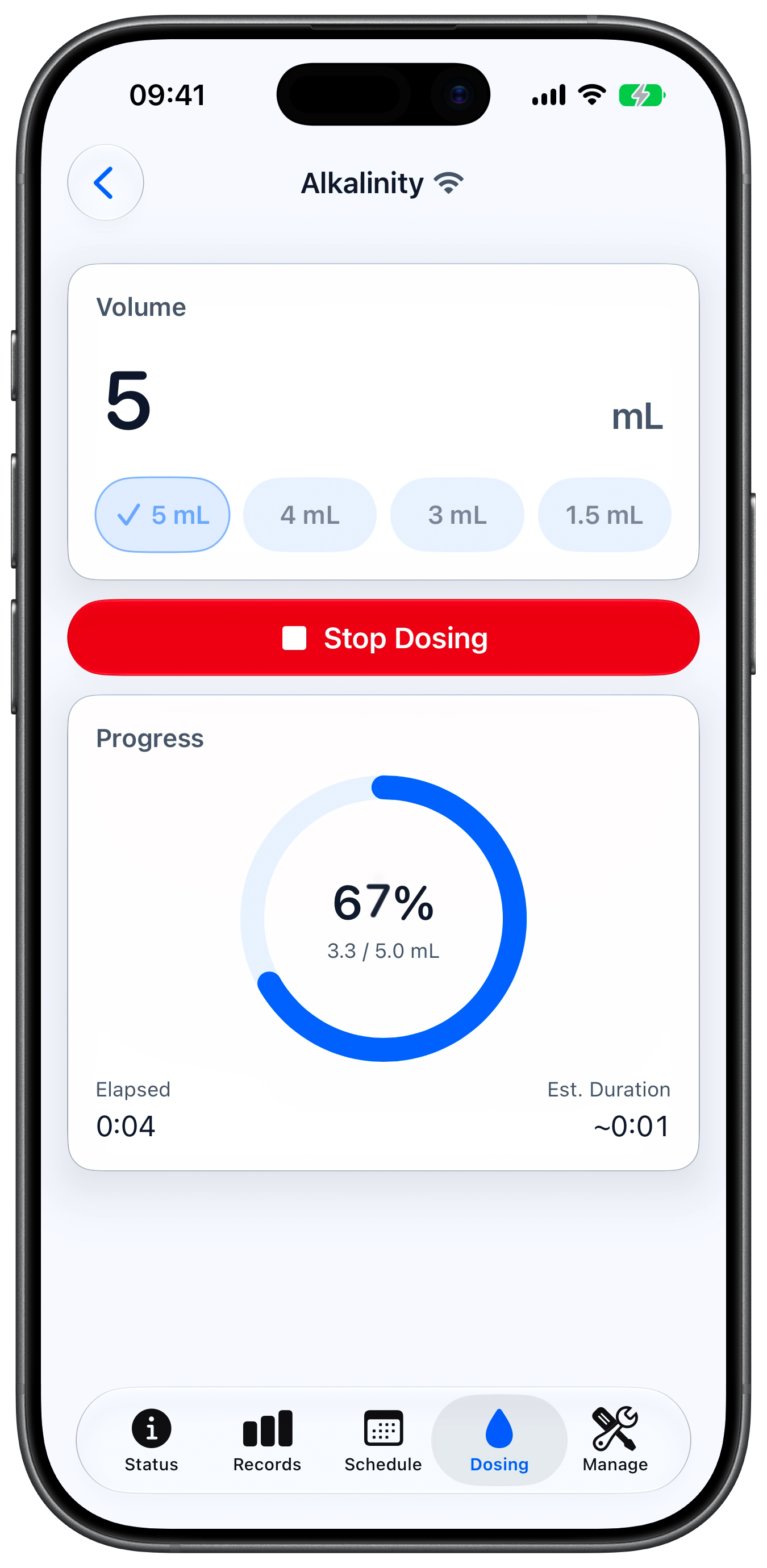Open the Records tab
The width and height of the screenshot is (767, 1568).
[267, 1440]
